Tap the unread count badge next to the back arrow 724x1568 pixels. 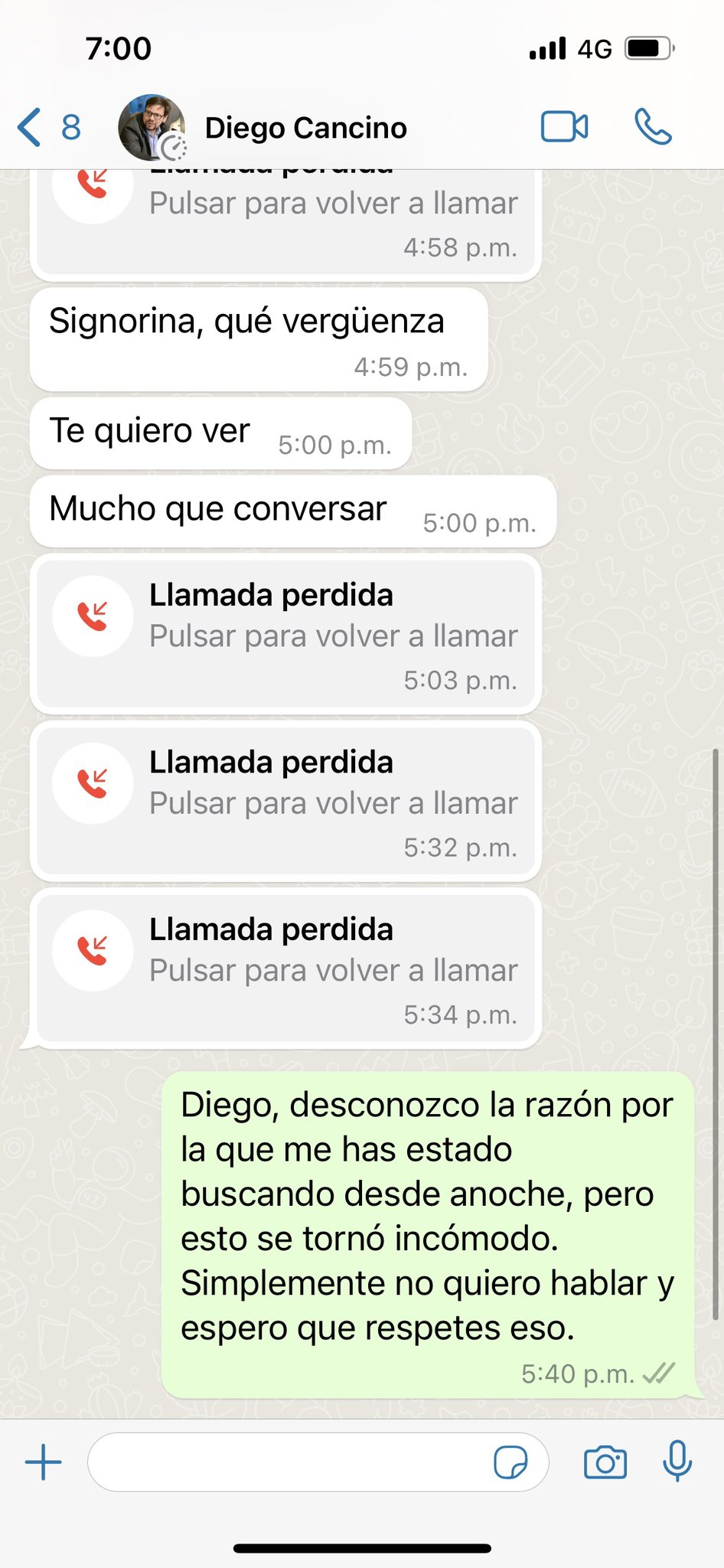70,127
